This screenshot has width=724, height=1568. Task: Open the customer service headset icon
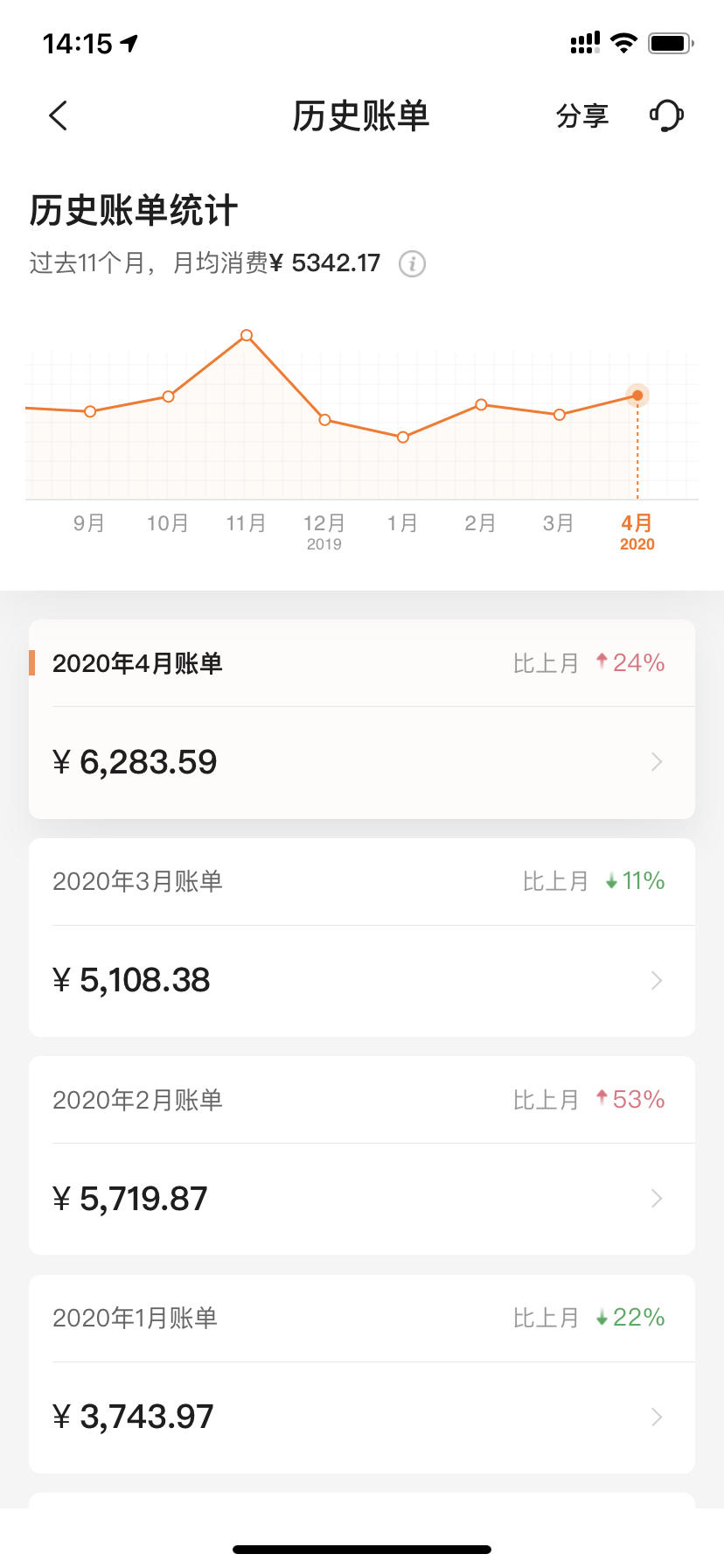[666, 115]
